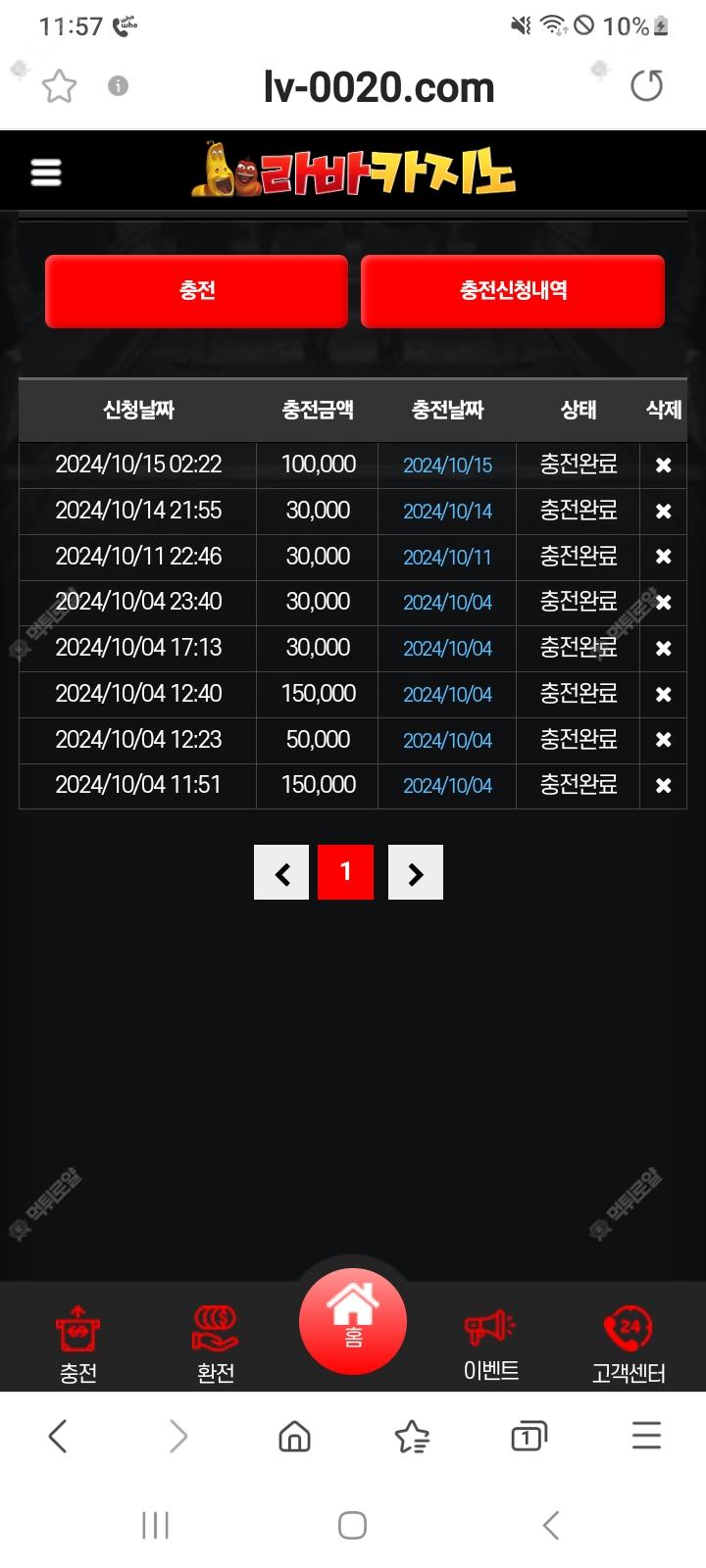Go to next page arrow
Screen dimensions: 706x1568
tap(416, 872)
